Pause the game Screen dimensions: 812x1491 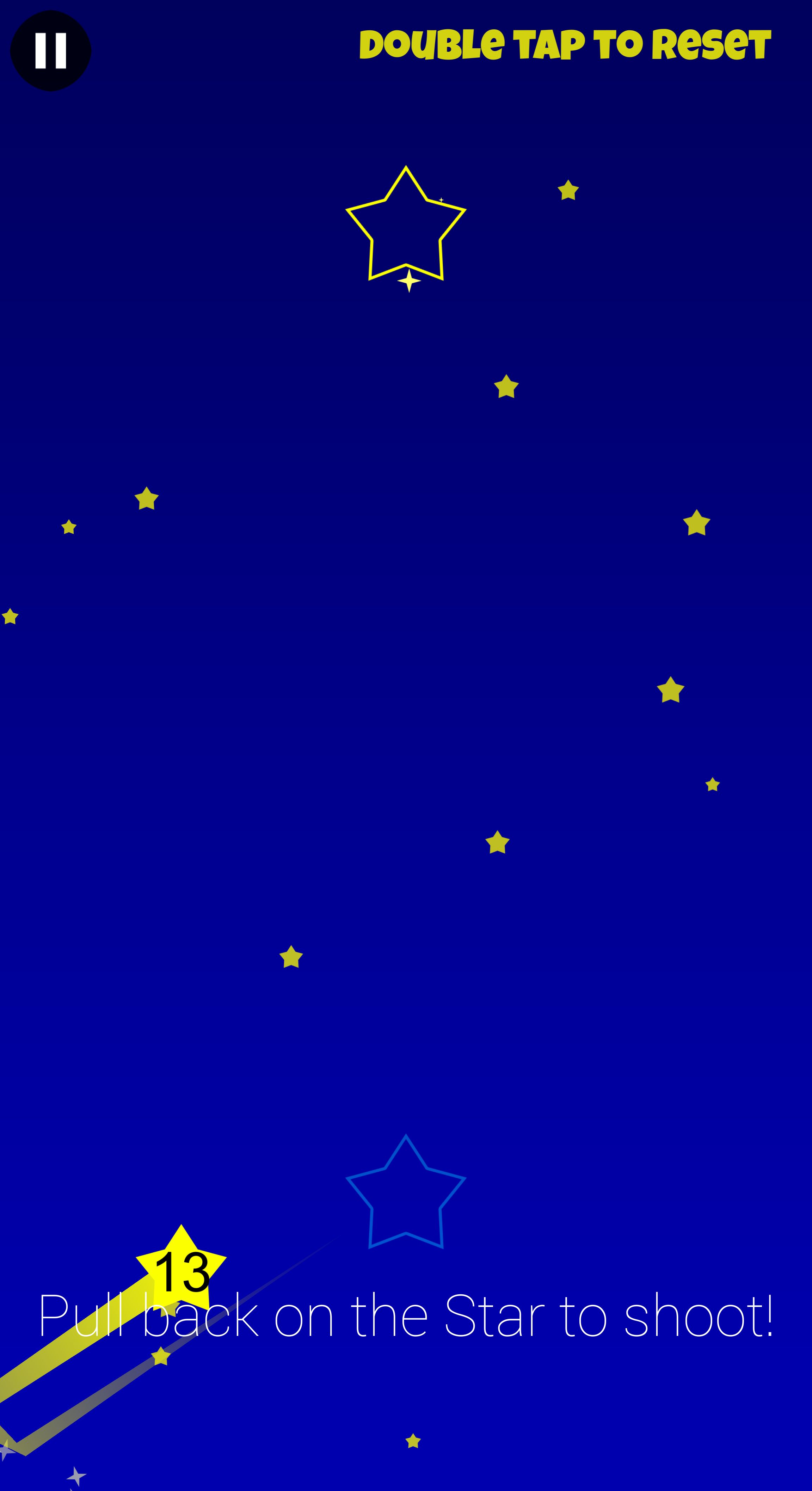(x=50, y=51)
